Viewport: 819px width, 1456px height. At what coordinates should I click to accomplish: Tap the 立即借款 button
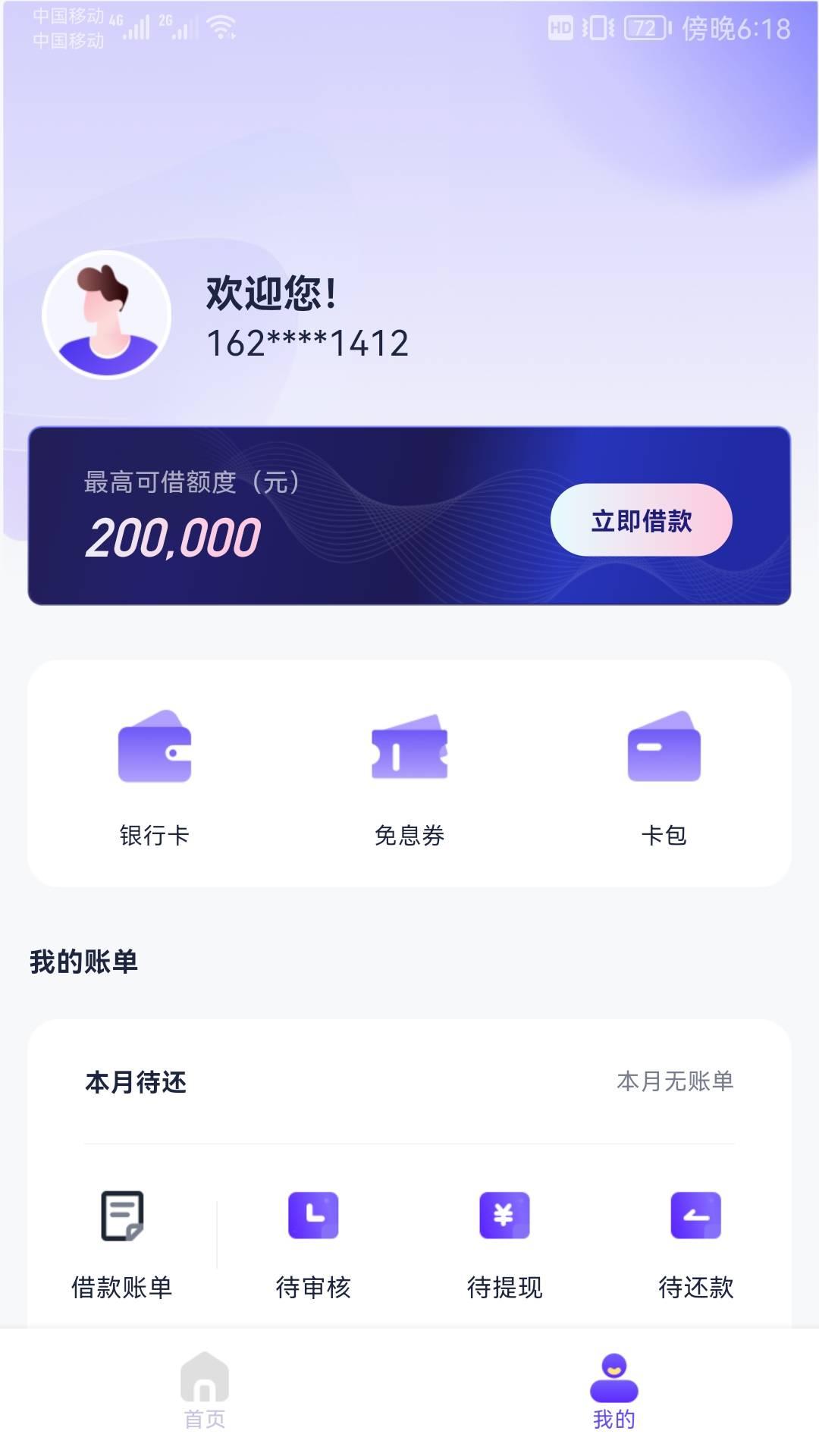click(641, 520)
